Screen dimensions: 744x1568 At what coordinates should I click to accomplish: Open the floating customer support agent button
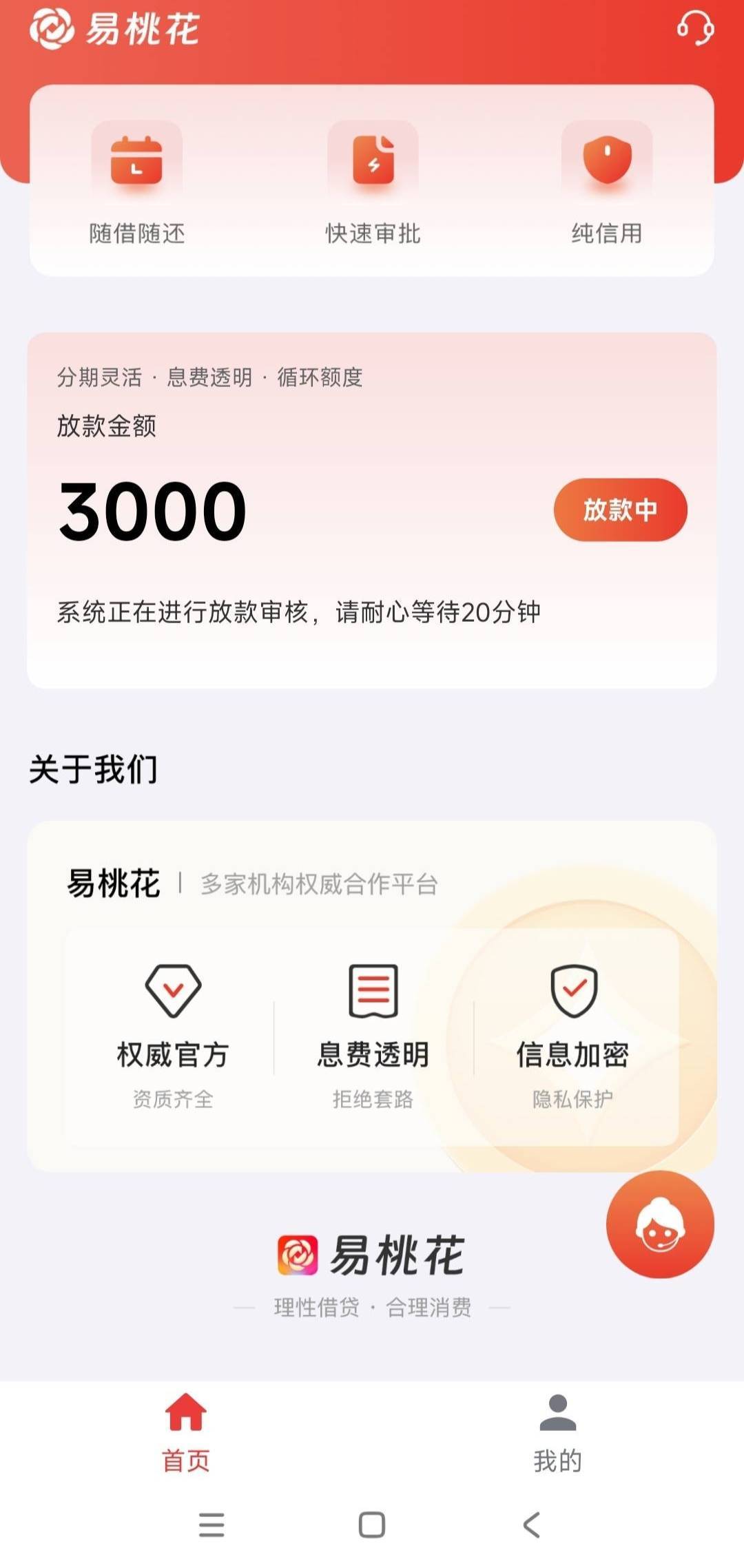tap(660, 1224)
